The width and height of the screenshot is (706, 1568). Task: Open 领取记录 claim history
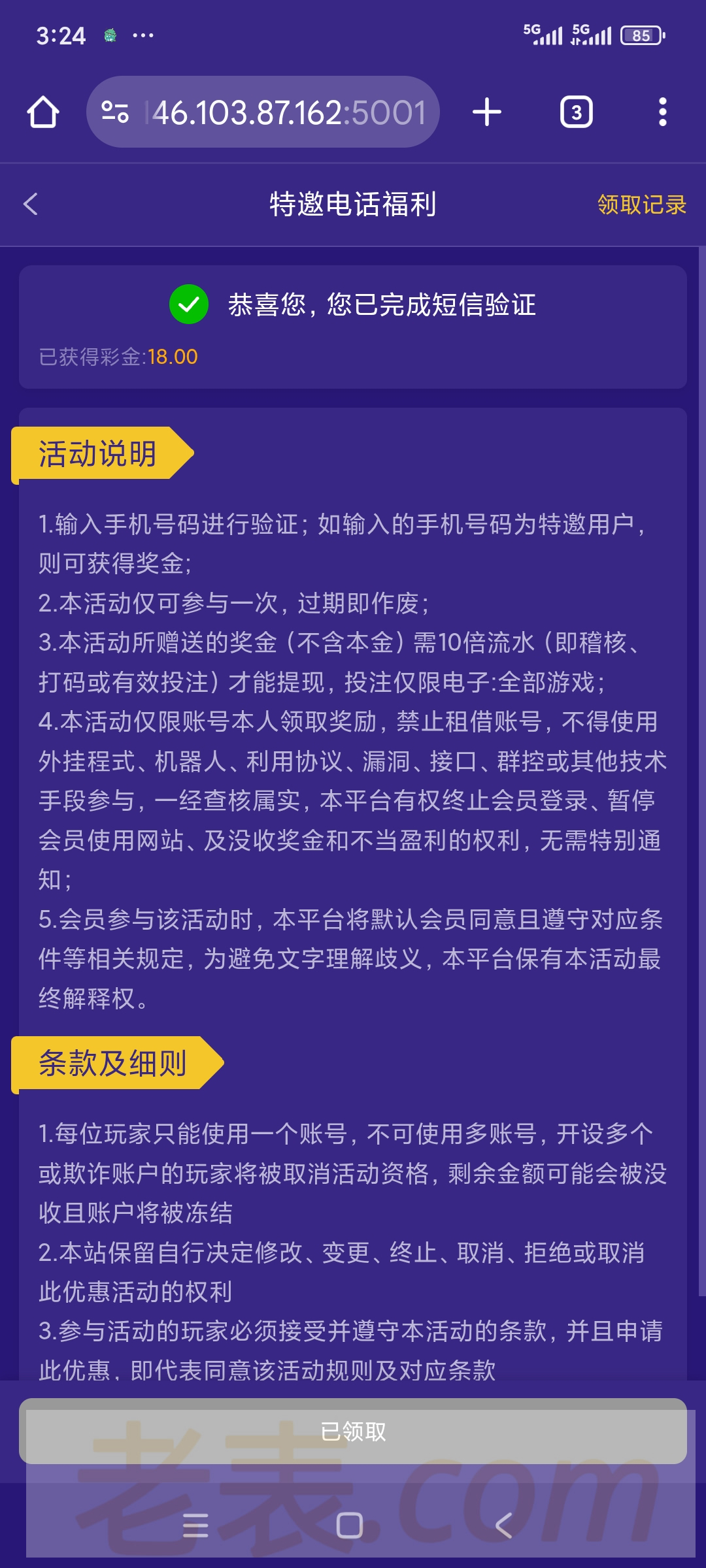(641, 205)
